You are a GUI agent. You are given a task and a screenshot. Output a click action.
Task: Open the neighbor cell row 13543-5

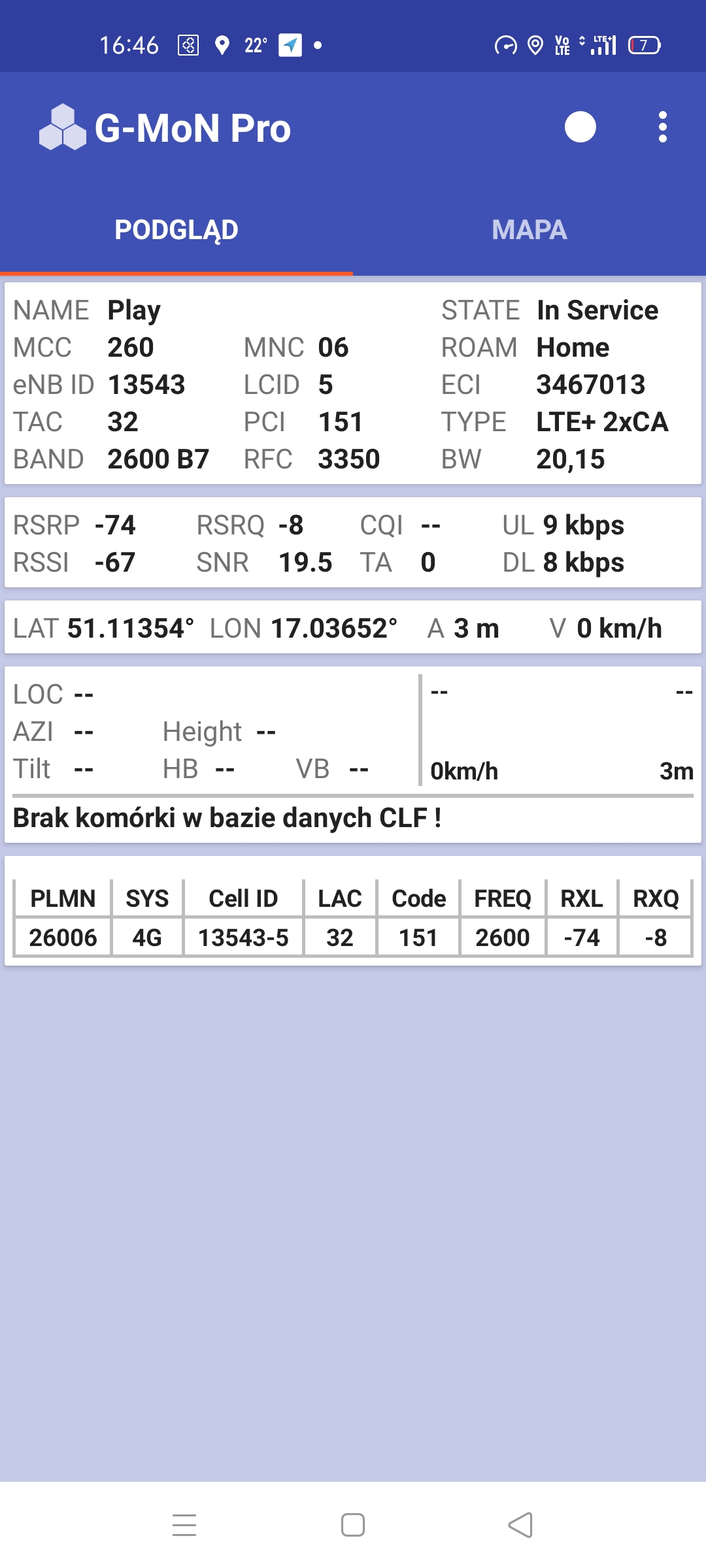click(243, 938)
